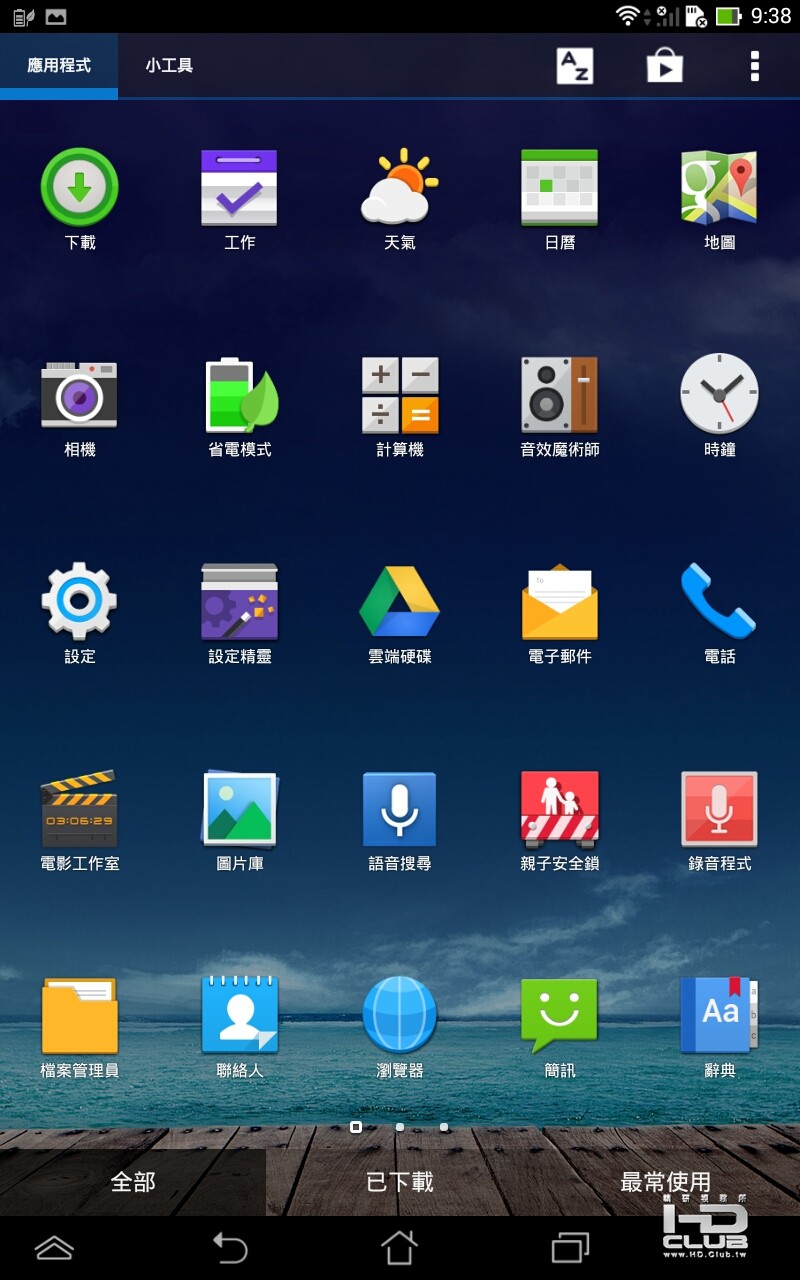Sort apps alphabetically with A-Z icon

pos(574,66)
